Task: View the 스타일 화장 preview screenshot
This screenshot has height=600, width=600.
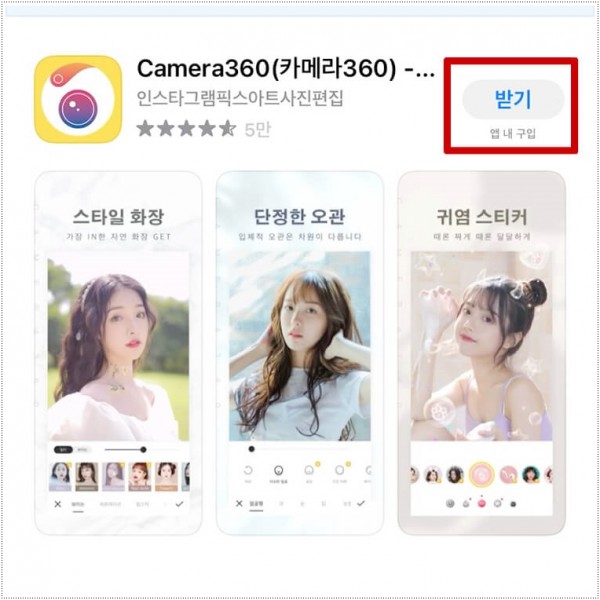Action: (x=118, y=352)
